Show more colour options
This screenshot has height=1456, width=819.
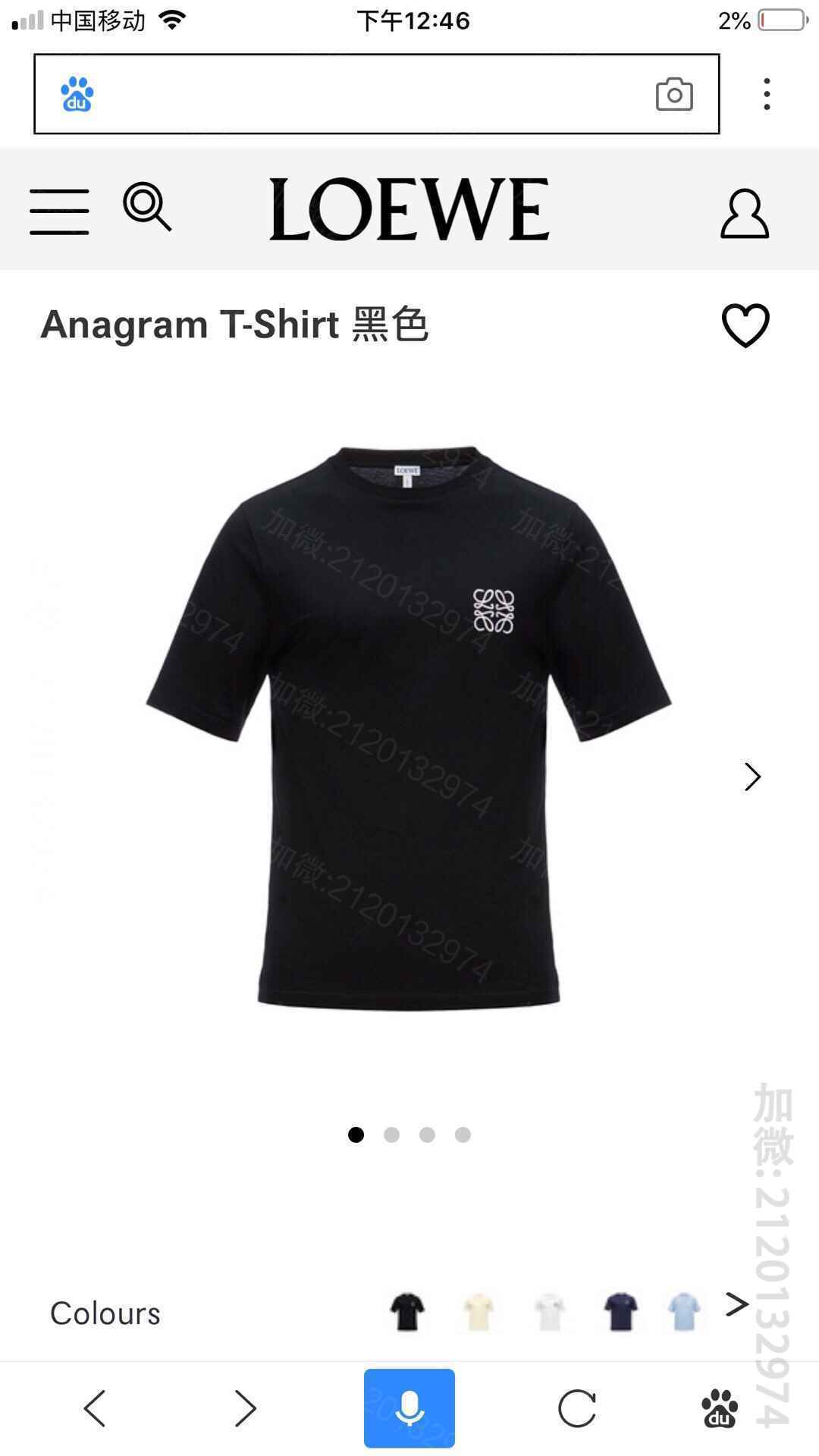coord(736,1304)
